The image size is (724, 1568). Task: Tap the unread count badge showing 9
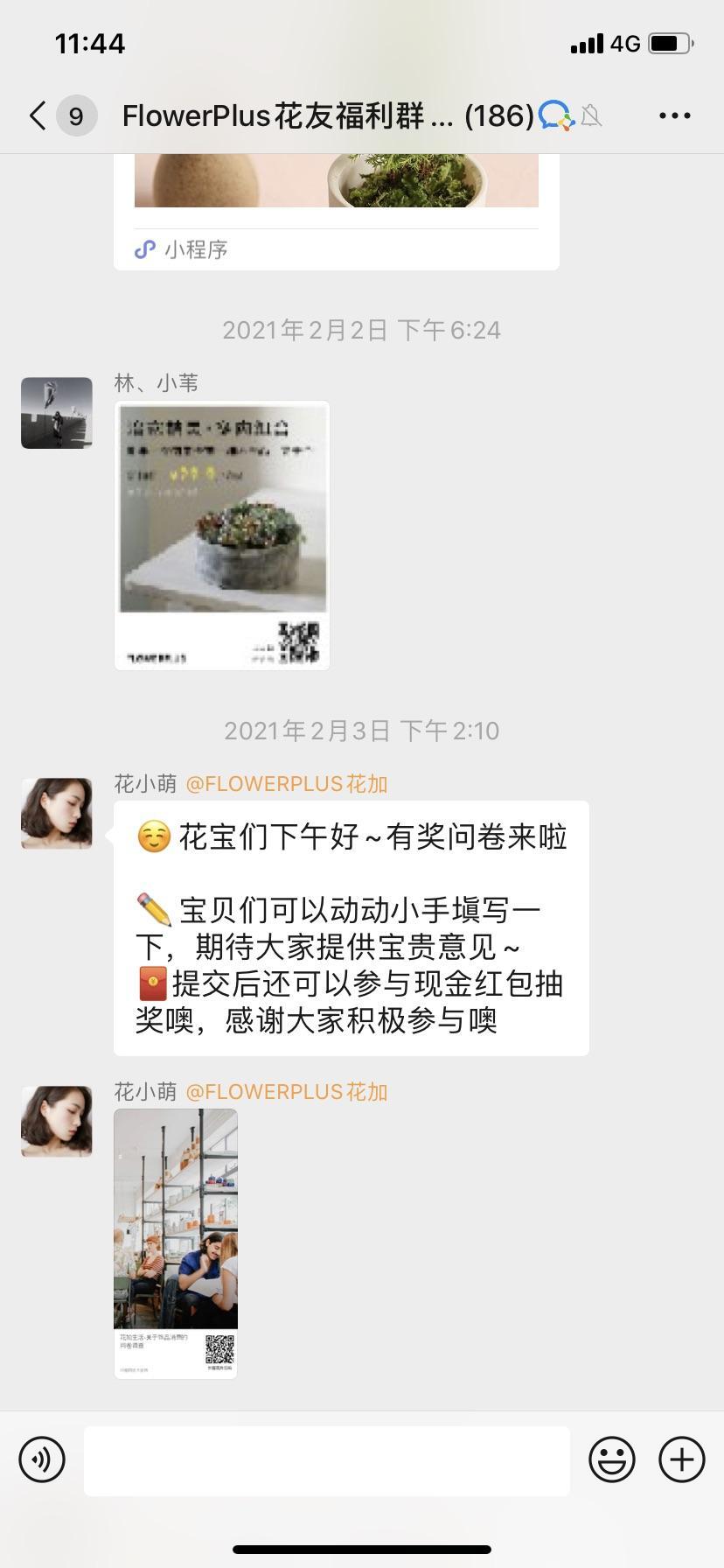tap(74, 115)
